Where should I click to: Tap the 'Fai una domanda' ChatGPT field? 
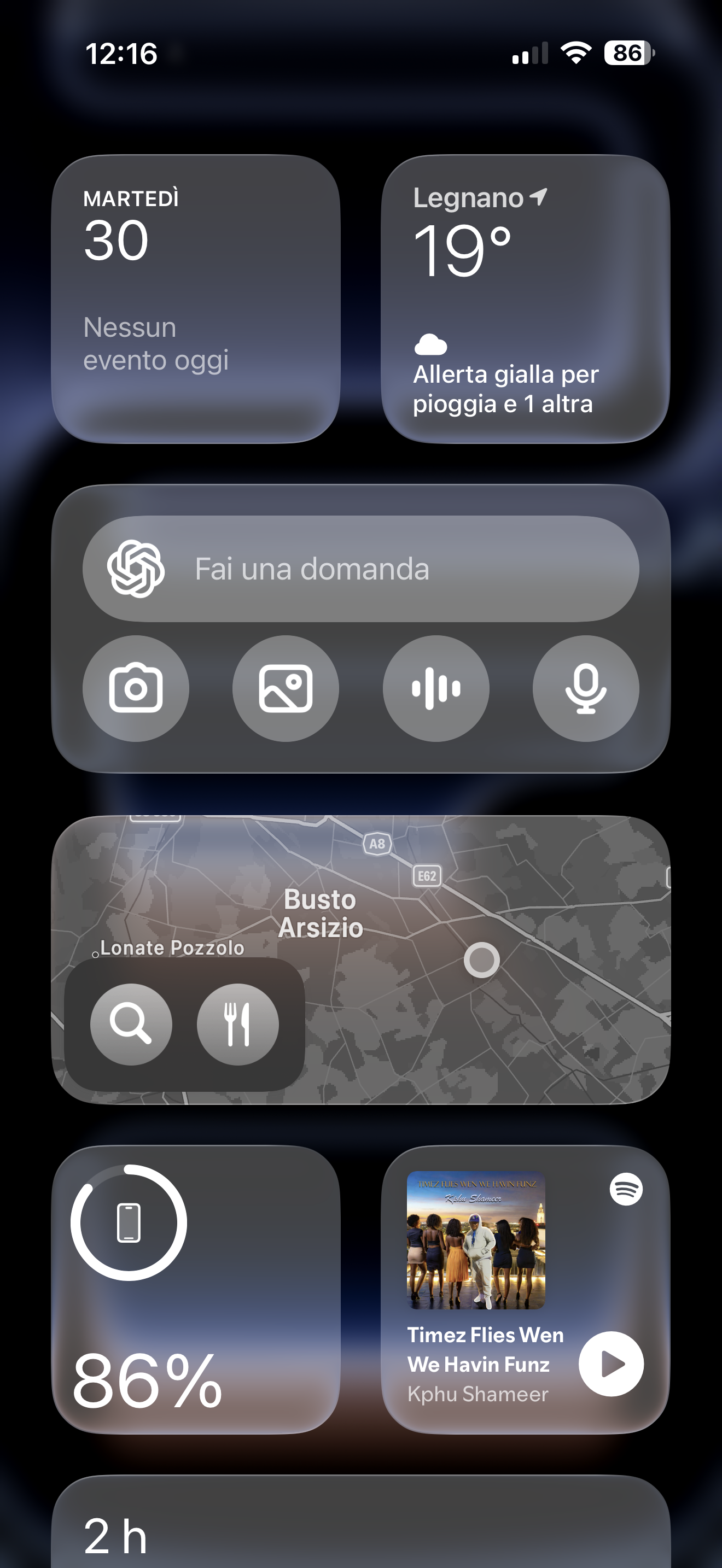pos(360,569)
